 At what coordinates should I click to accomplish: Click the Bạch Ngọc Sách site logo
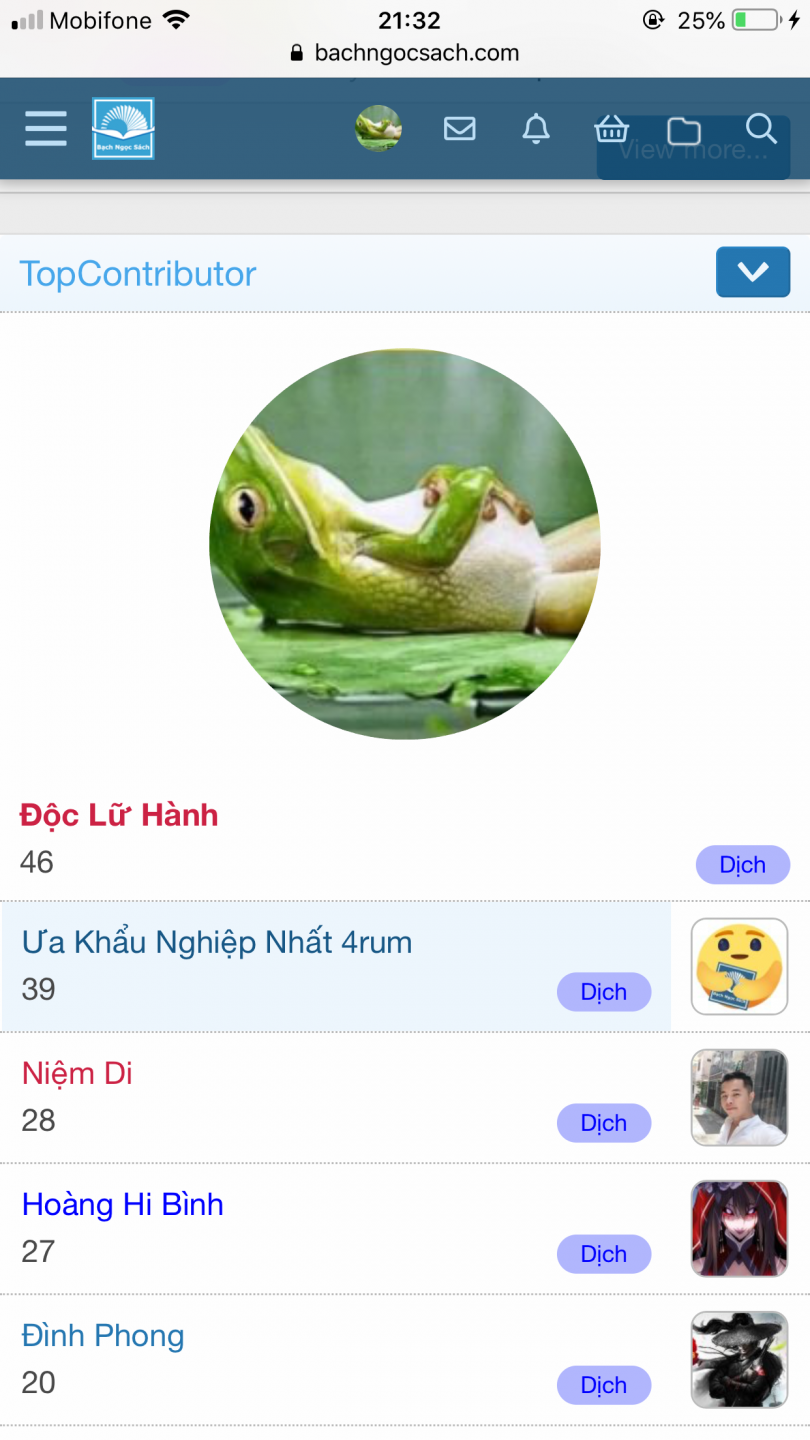[121, 127]
